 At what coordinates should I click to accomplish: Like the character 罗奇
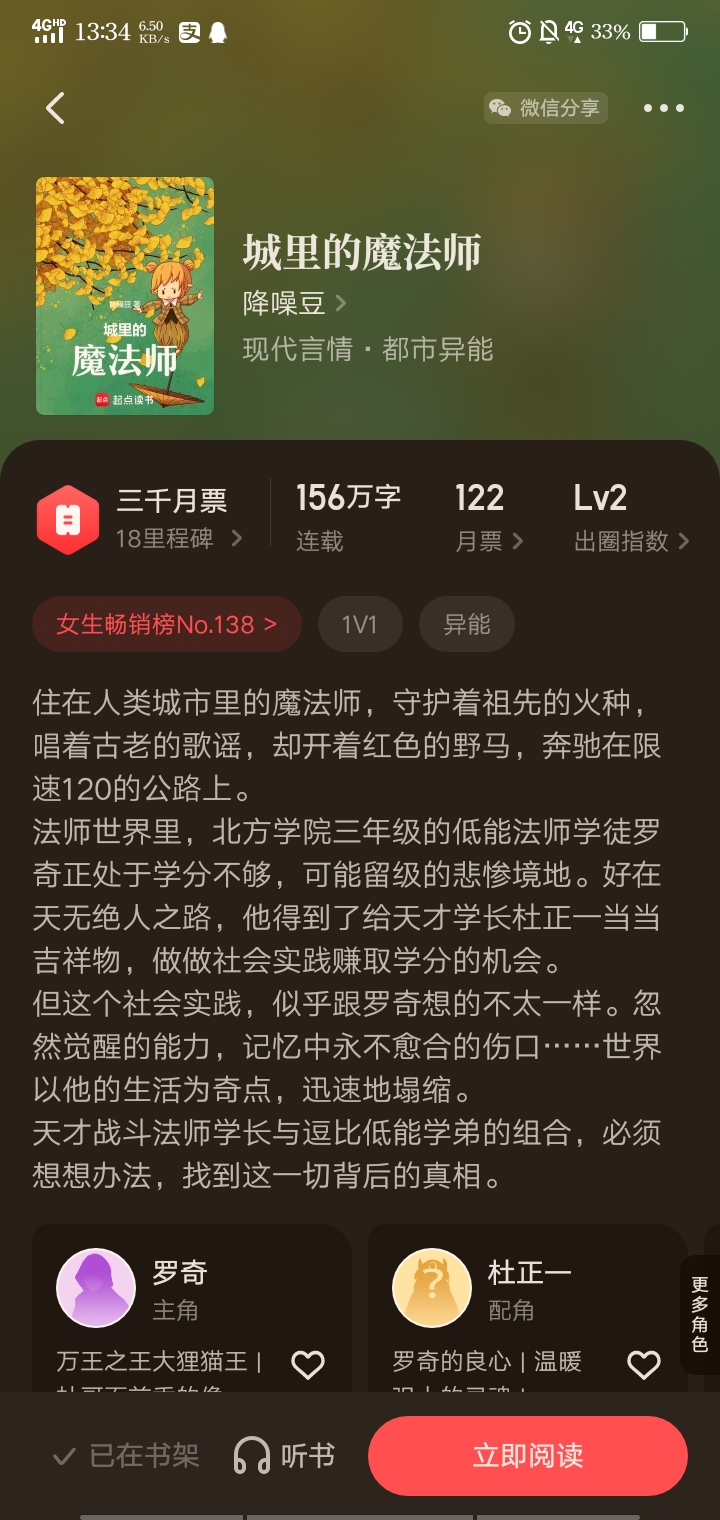pyautogui.click(x=307, y=1364)
